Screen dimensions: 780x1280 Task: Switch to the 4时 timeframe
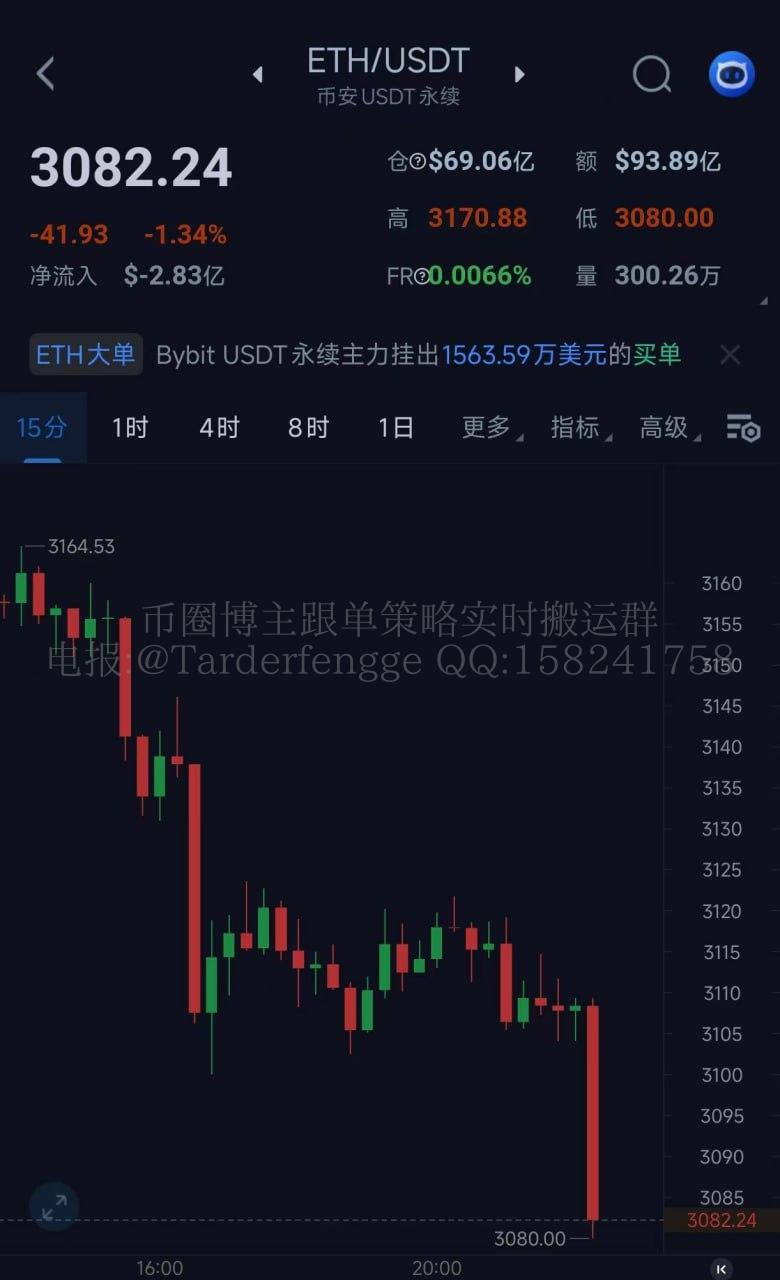[219, 428]
